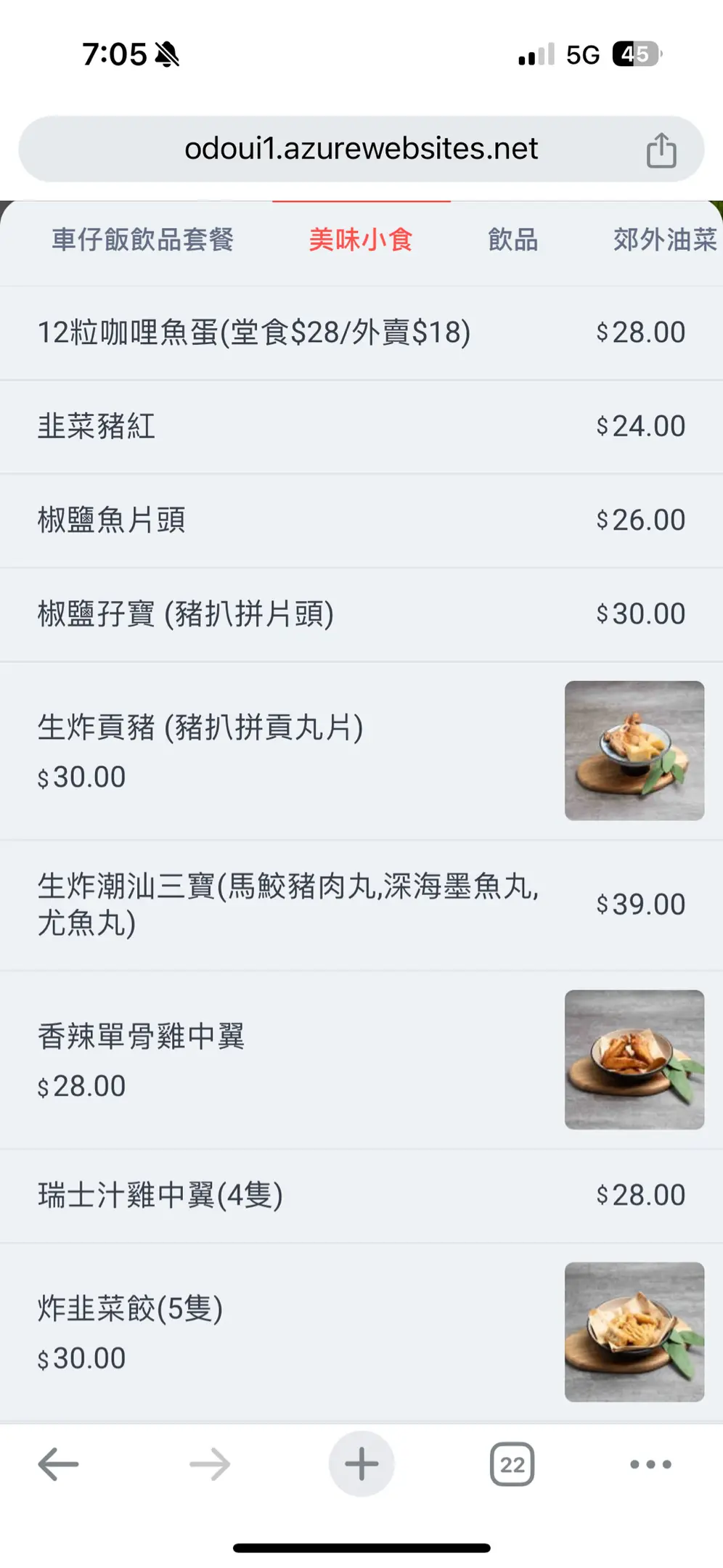
Task: Open 椒鹽孖寶 (豬扒拼片頭)
Action: pos(361,615)
